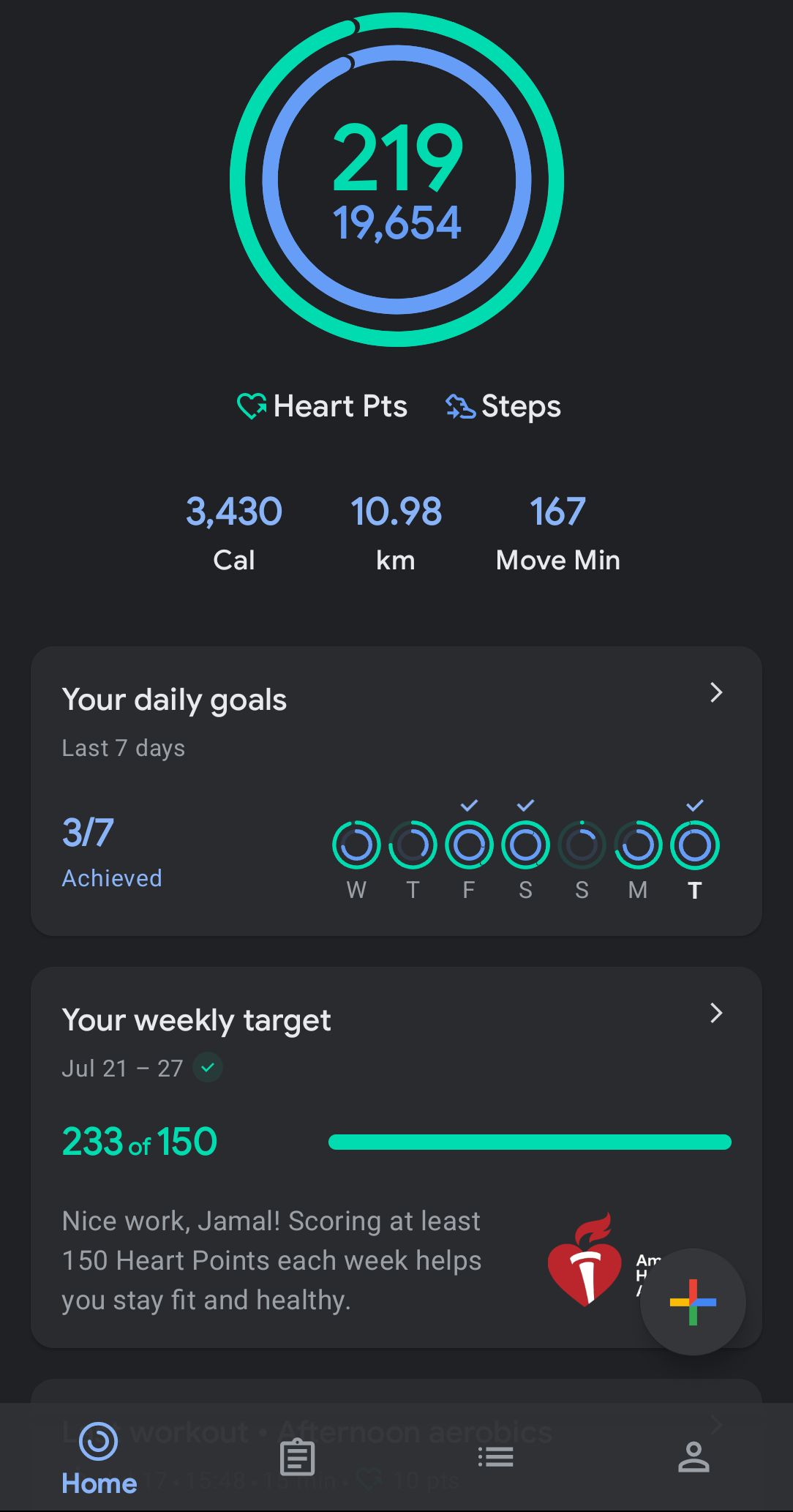Open the Your weekly target card
Viewport: 793px width, 1512px height.
click(x=396, y=1157)
